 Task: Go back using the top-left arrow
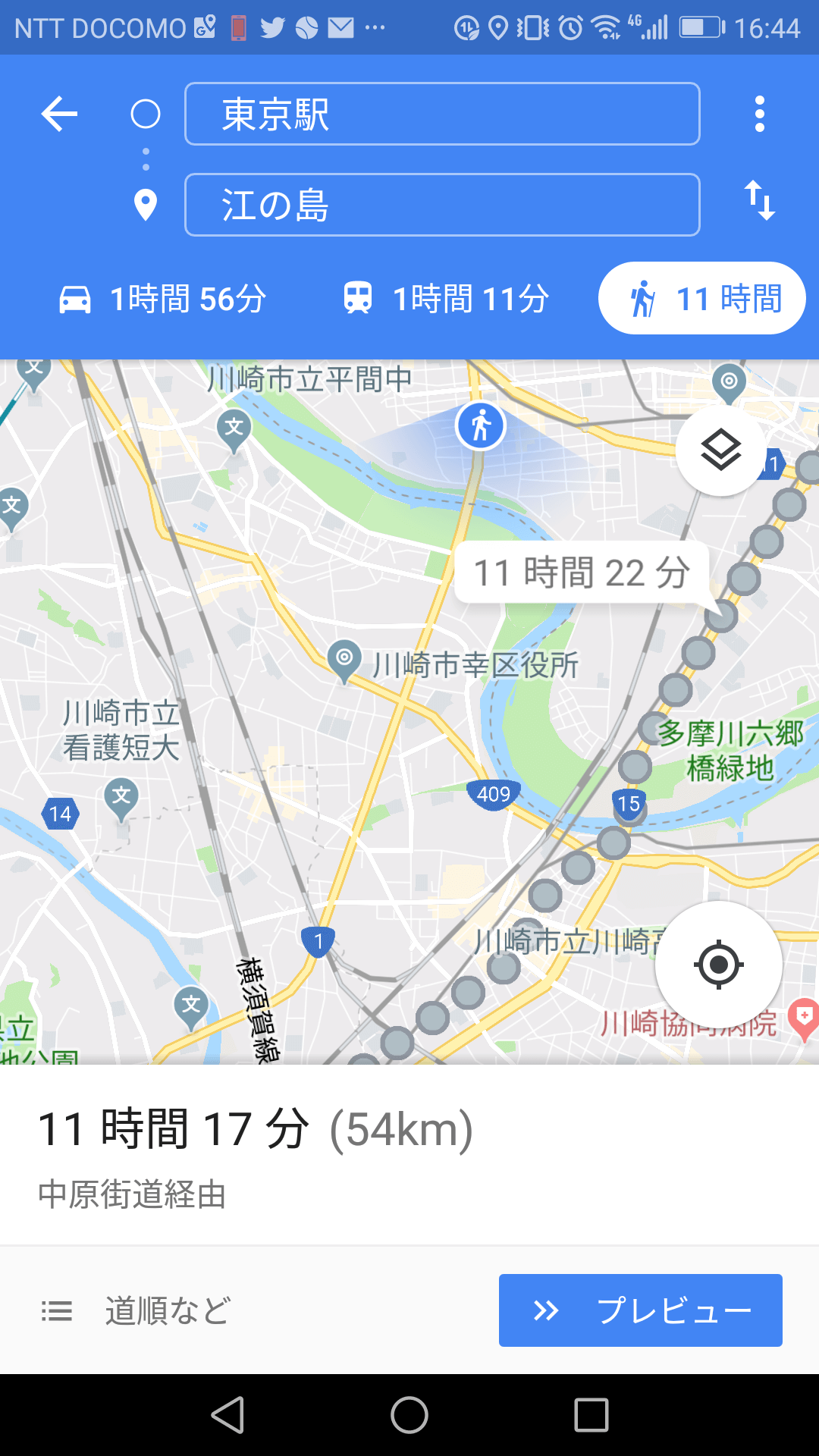tap(59, 115)
